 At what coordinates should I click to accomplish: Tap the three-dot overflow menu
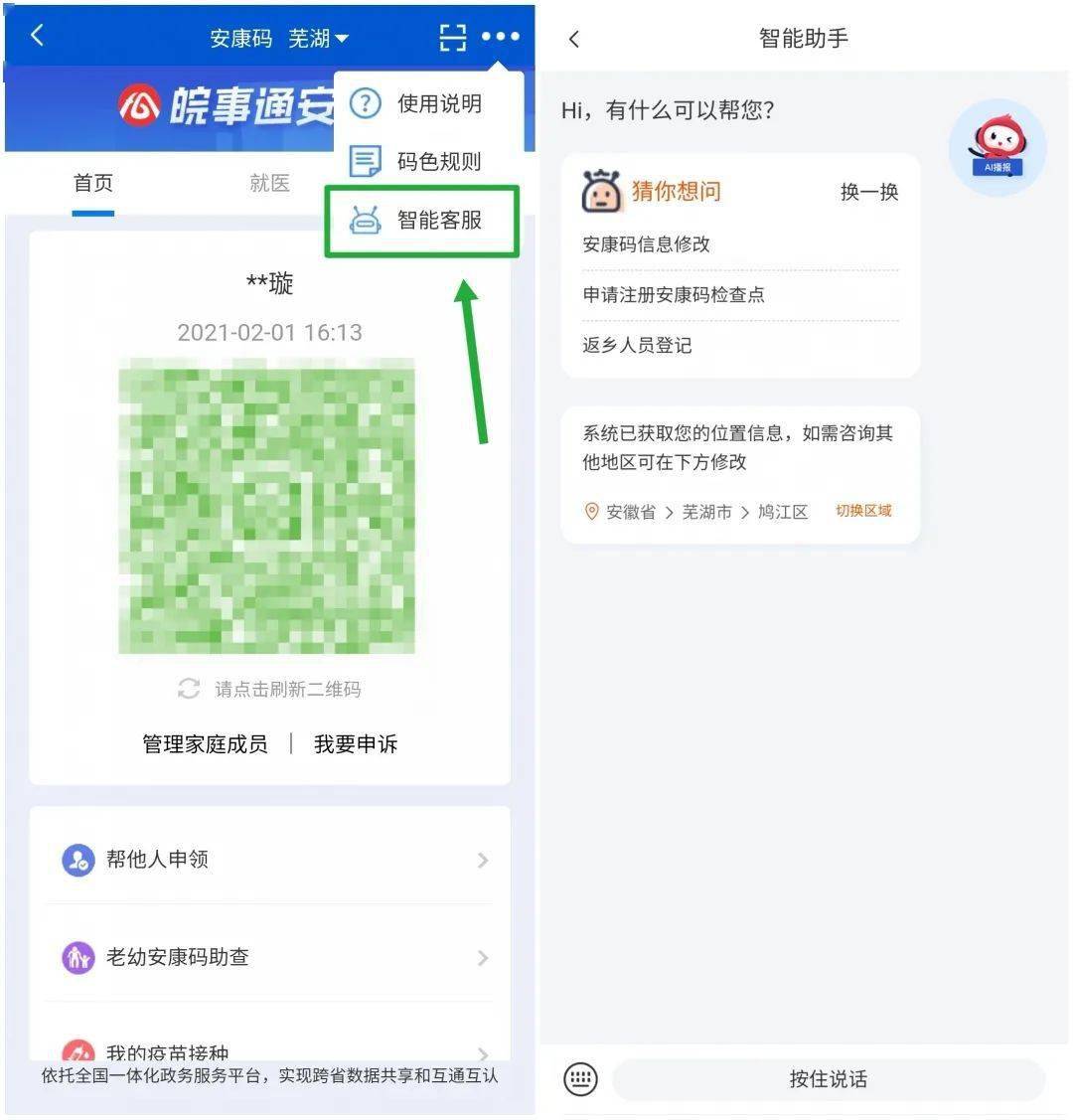tap(500, 38)
